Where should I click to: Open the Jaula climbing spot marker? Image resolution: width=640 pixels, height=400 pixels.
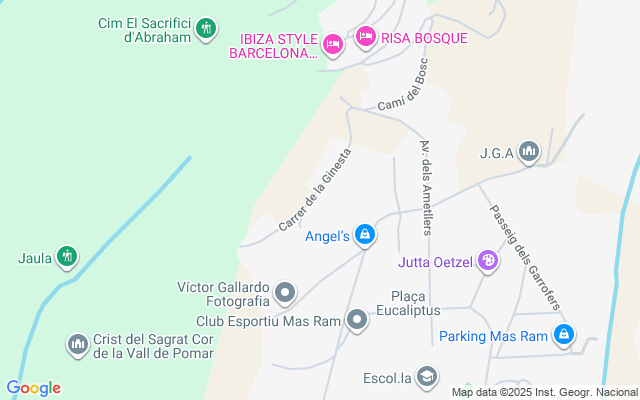coord(67,257)
